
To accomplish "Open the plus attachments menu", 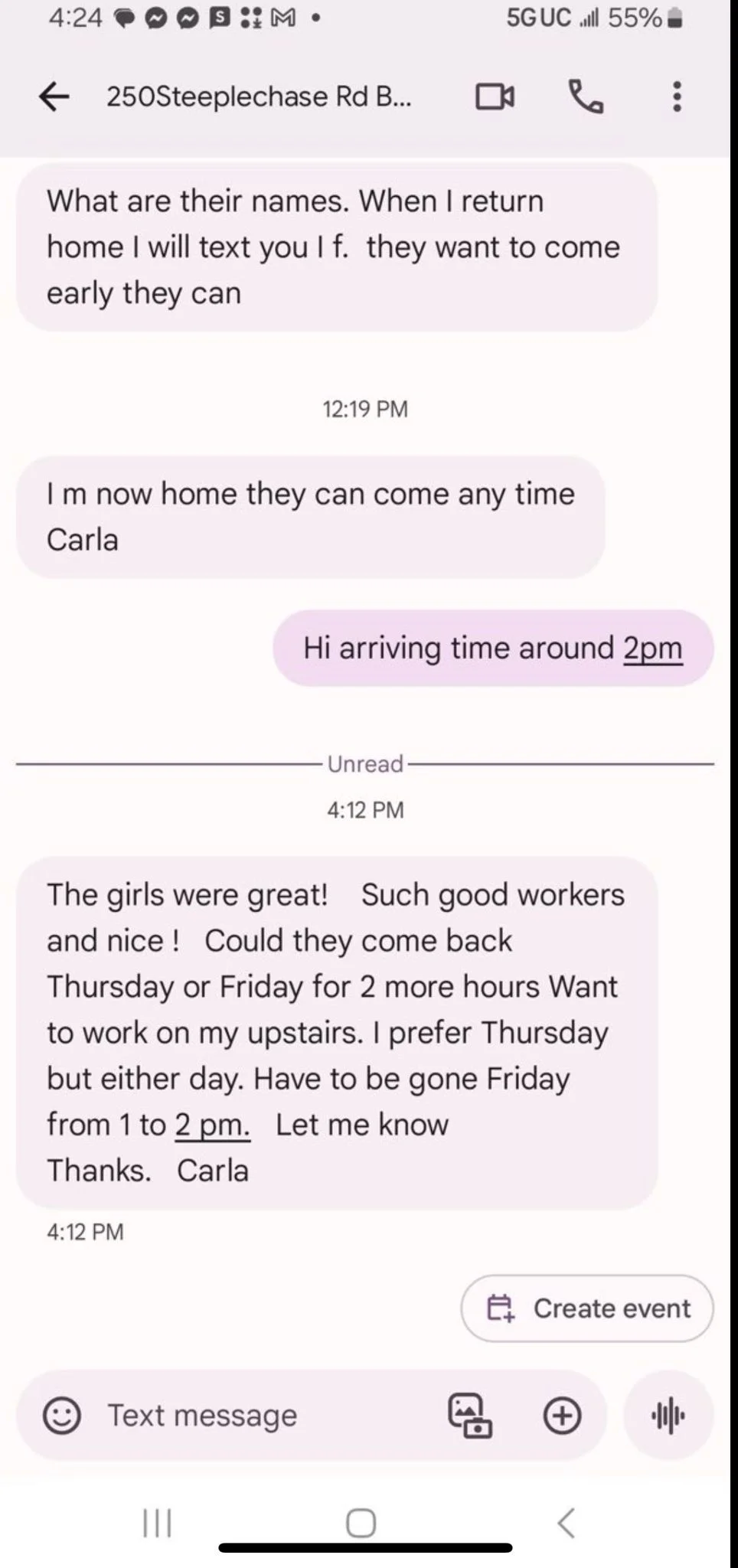I will coord(562,1416).
